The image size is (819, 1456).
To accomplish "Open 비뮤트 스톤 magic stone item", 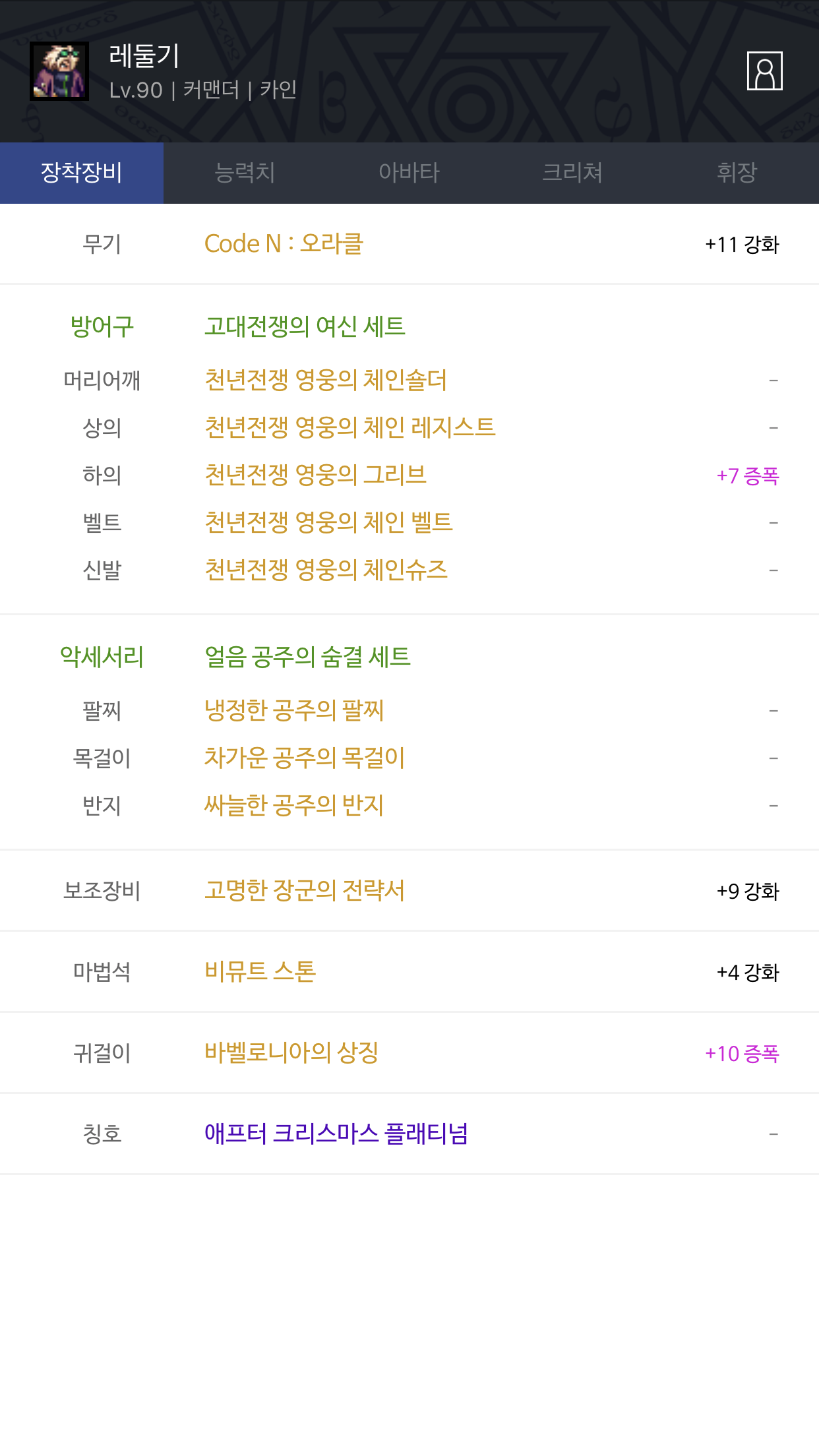I will 260,971.
